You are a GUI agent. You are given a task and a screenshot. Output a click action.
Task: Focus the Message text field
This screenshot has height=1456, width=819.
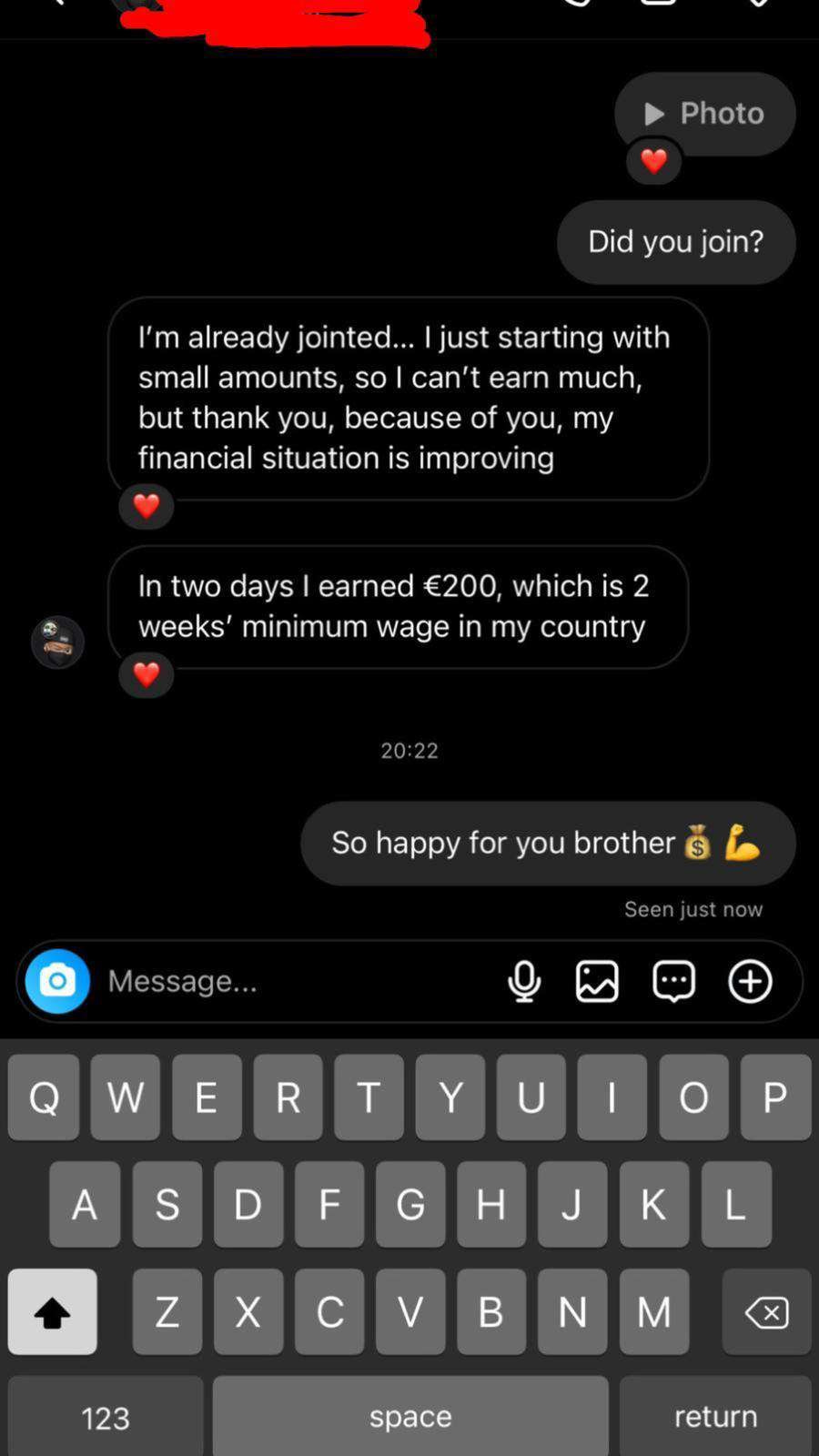tap(291, 981)
